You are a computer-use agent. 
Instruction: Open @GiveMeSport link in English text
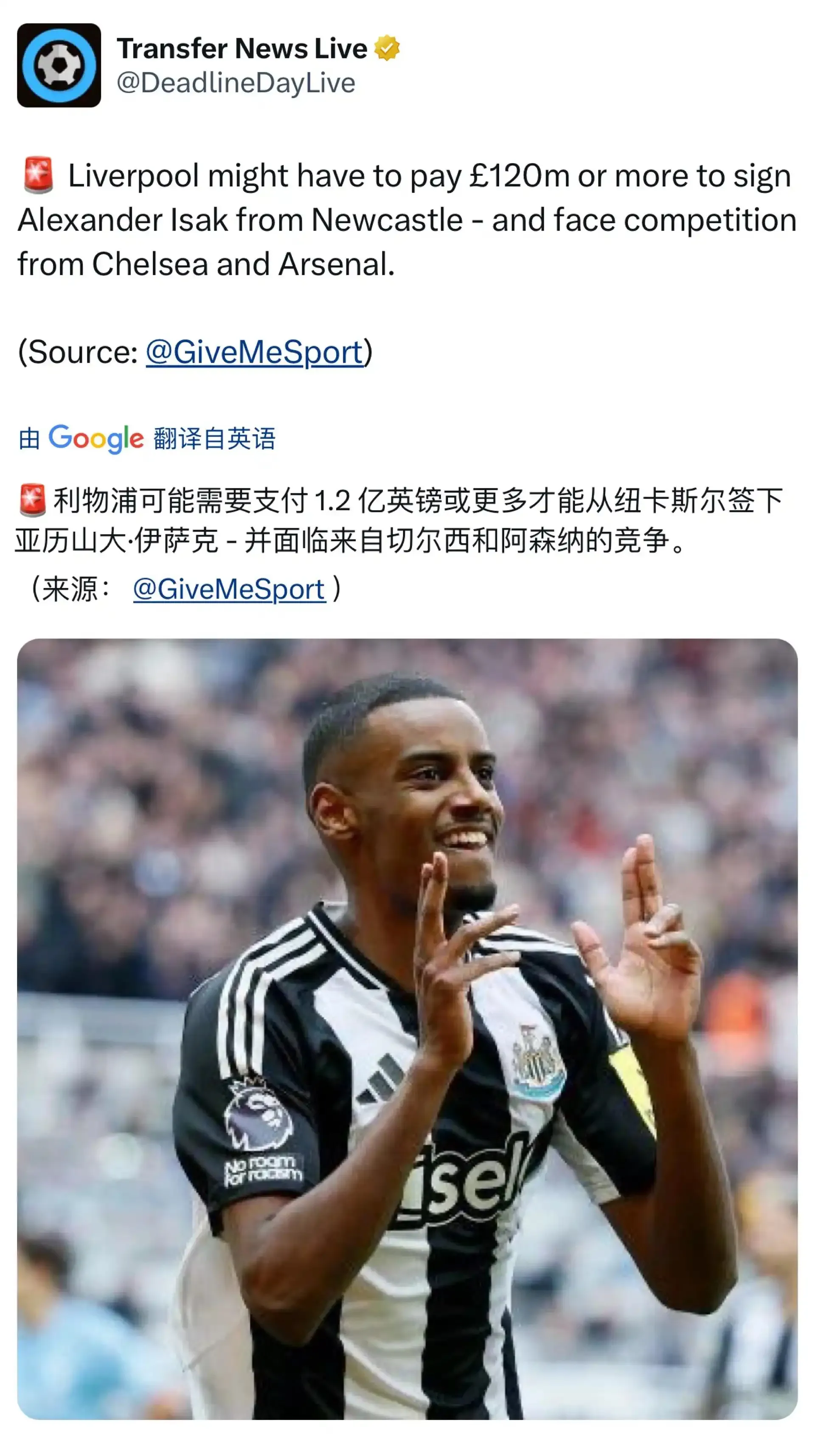(254, 352)
